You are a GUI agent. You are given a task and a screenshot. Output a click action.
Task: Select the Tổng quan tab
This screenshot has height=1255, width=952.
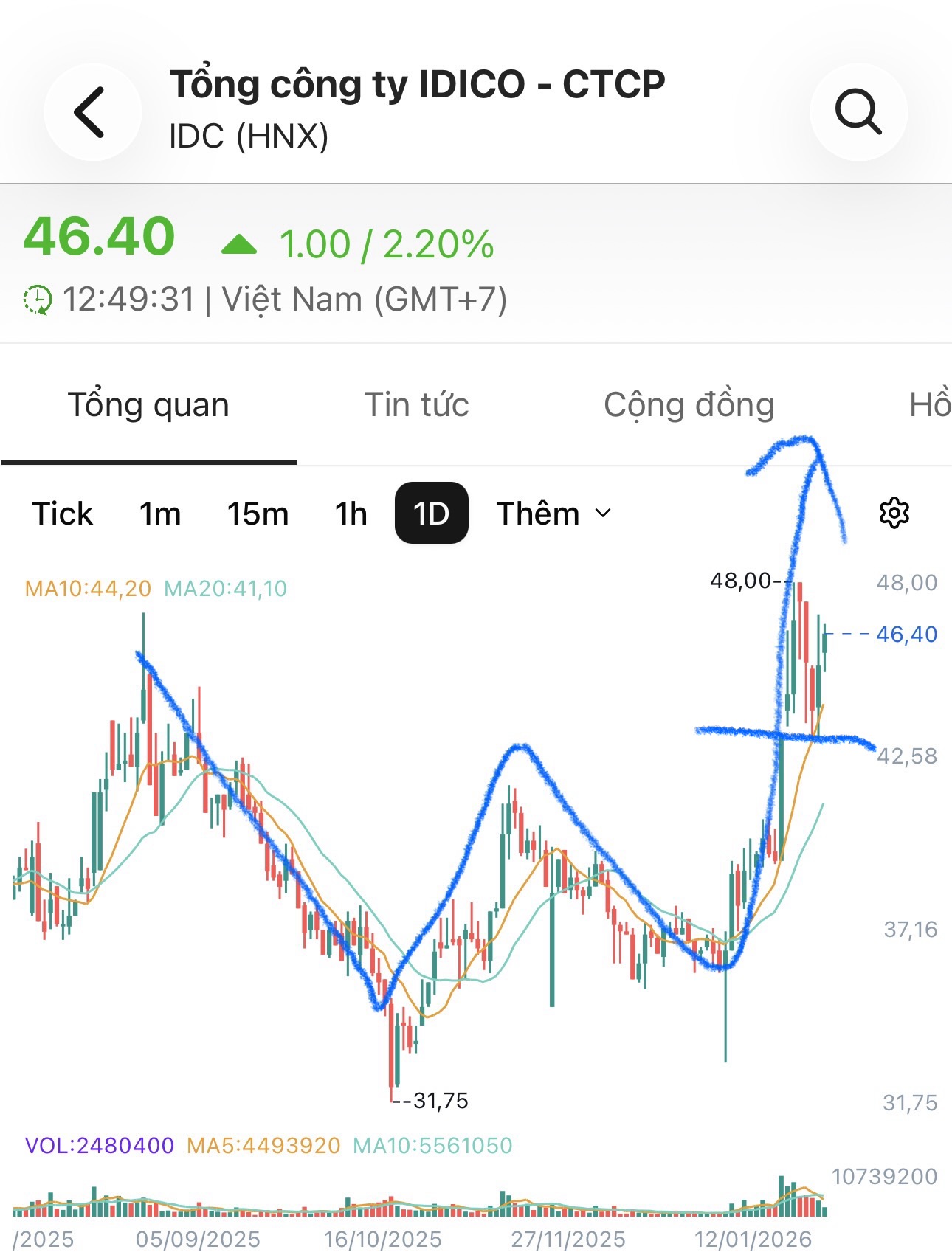[x=148, y=405]
